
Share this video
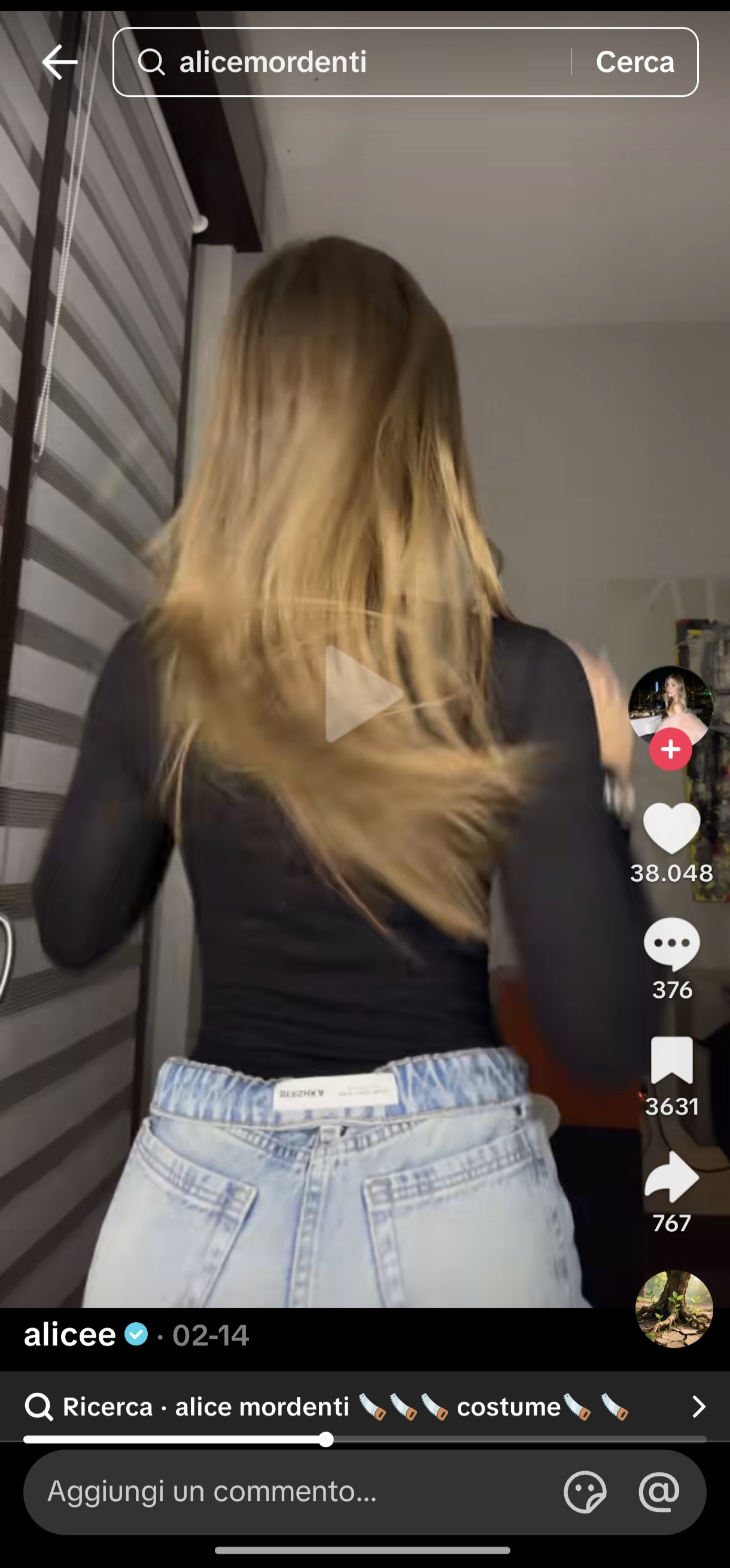point(671,1178)
